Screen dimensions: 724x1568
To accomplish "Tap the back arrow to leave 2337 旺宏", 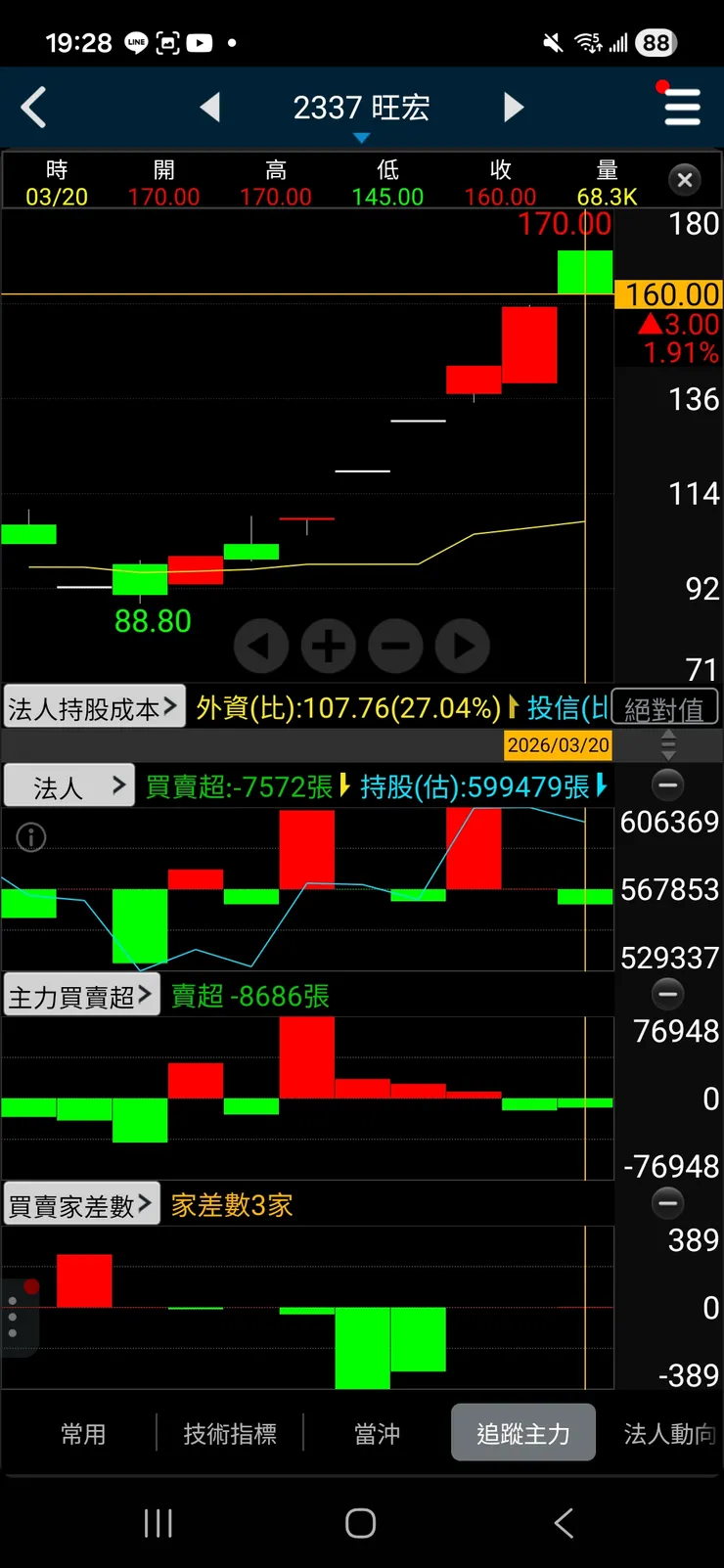I will [x=32, y=108].
